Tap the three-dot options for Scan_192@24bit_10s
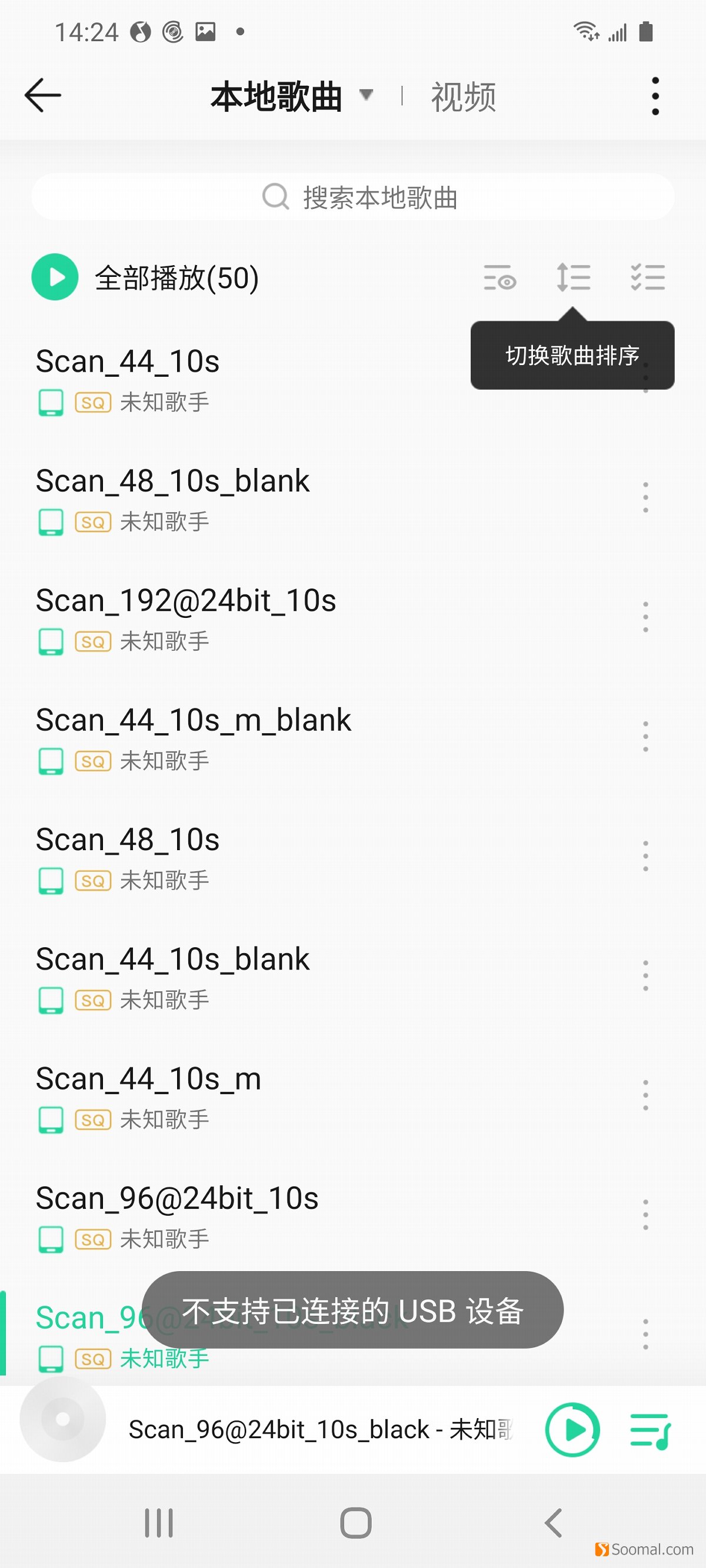The height and width of the screenshot is (1568, 706). tap(645, 616)
